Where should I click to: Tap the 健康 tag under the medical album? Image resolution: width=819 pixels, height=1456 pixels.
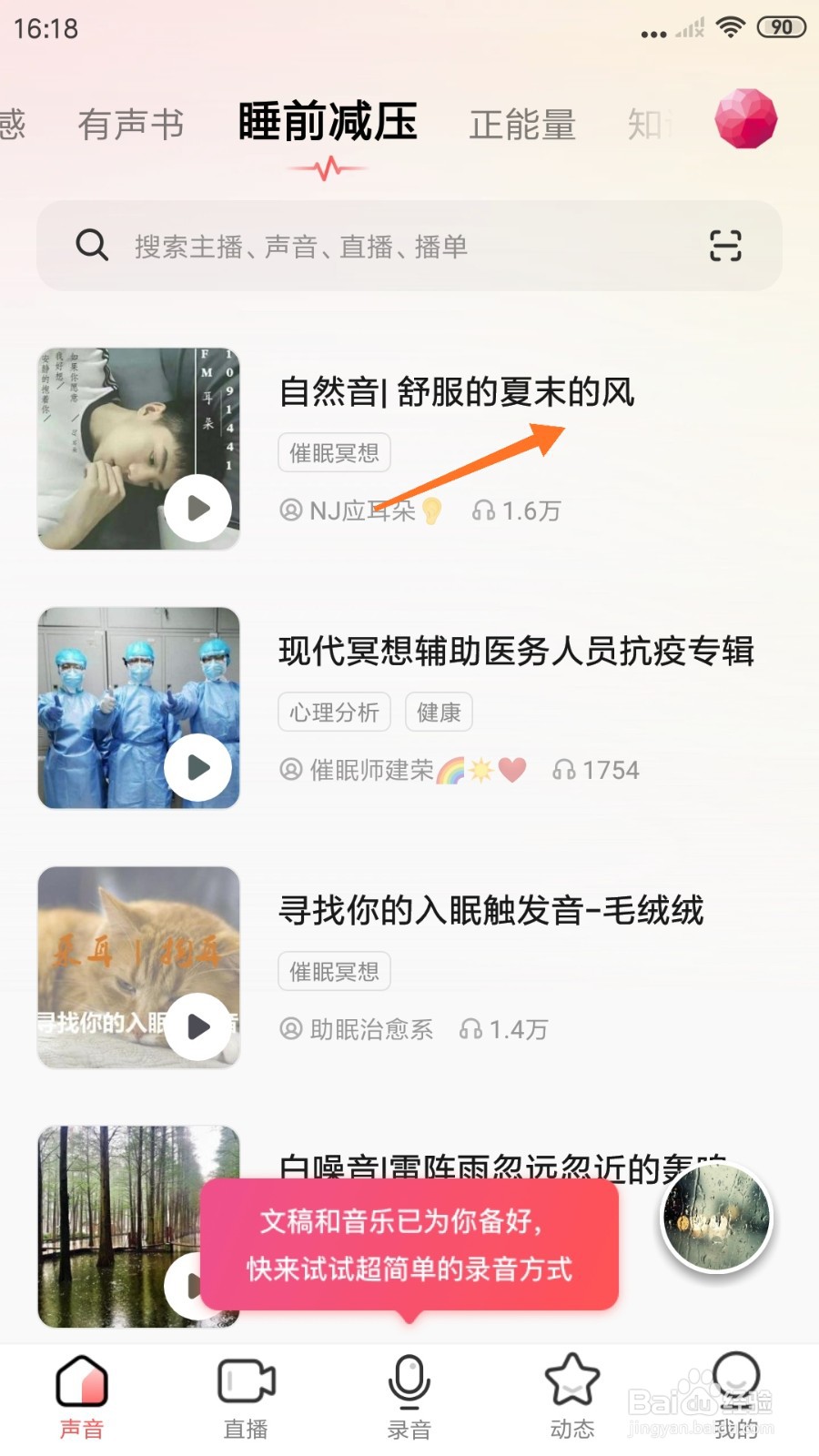[438, 713]
